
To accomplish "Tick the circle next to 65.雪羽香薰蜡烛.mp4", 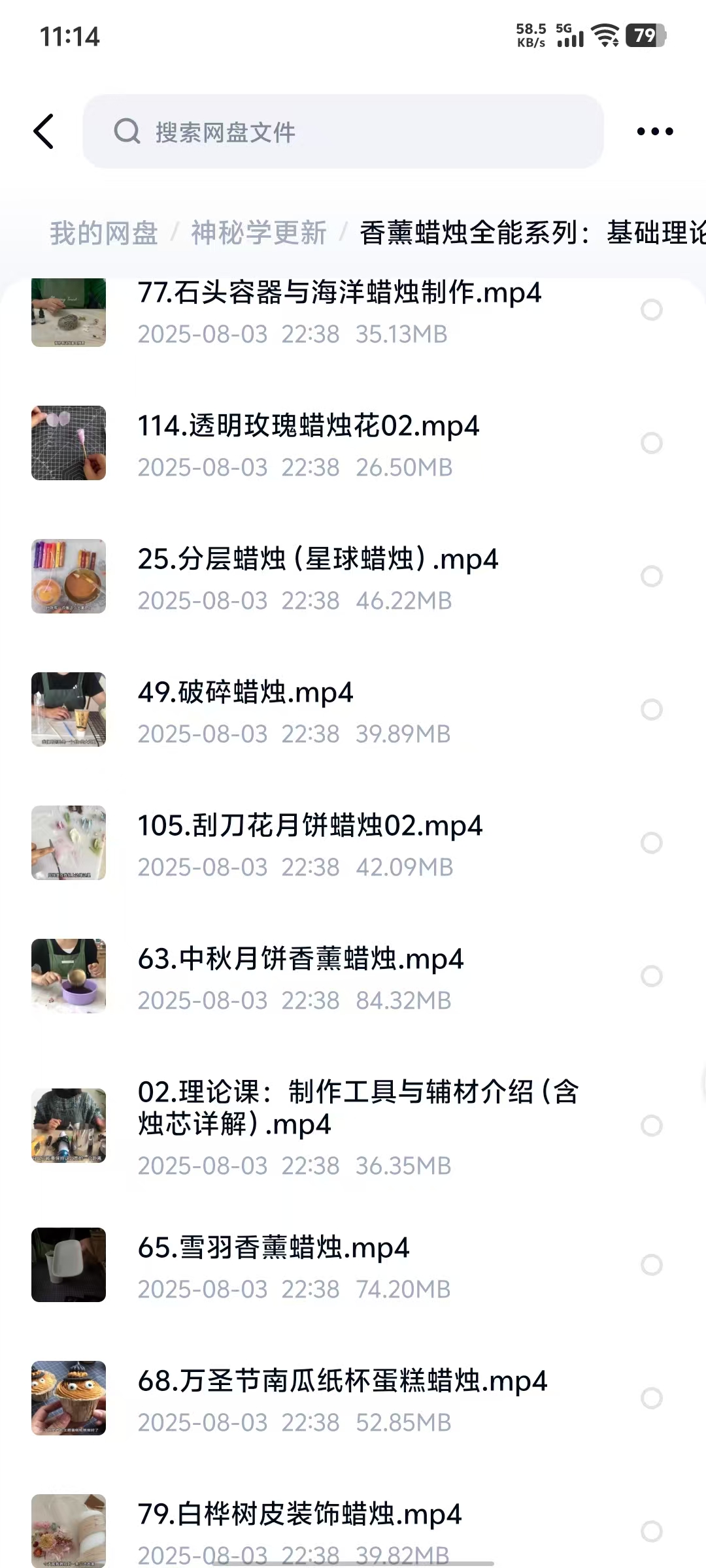I will coord(652,1265).
